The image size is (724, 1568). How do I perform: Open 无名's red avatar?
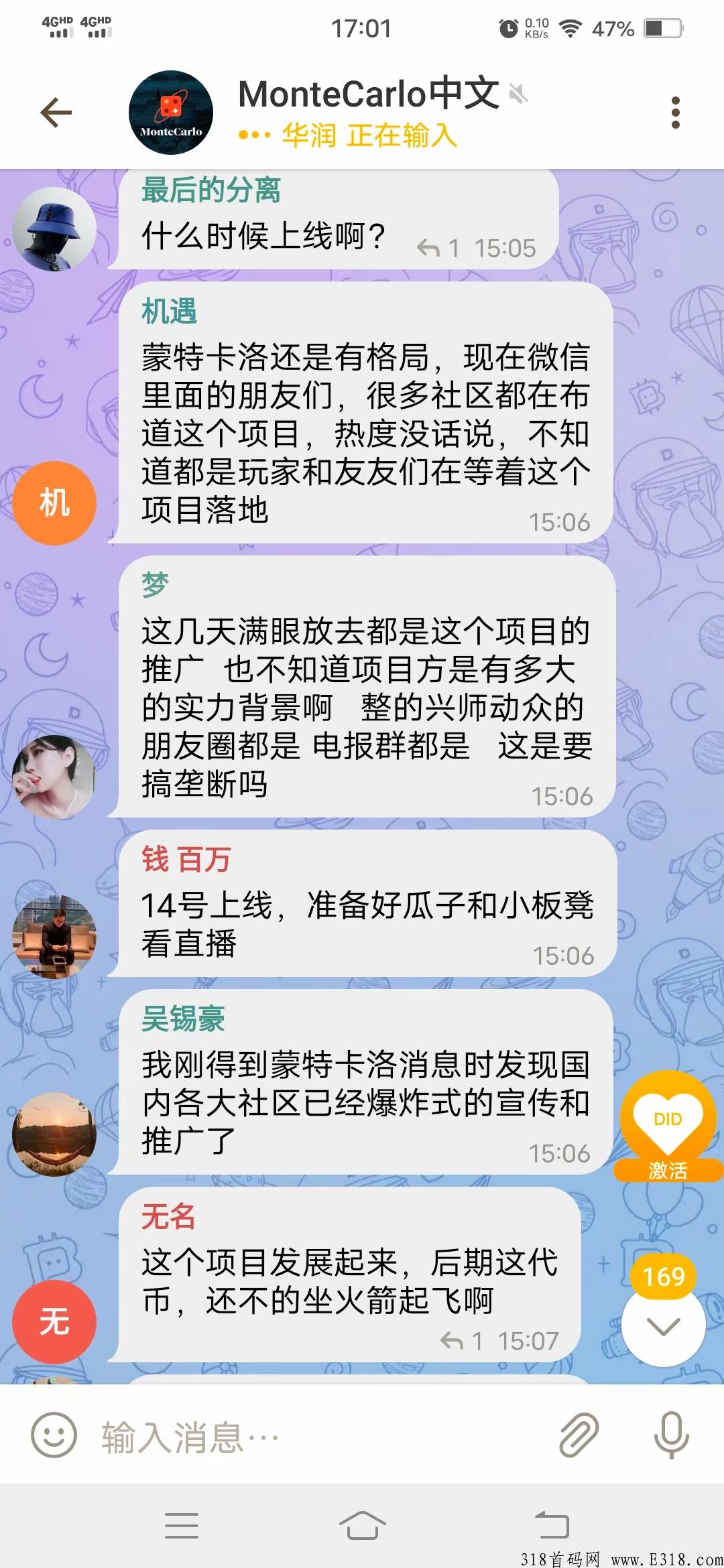(x=54, y=1322)
